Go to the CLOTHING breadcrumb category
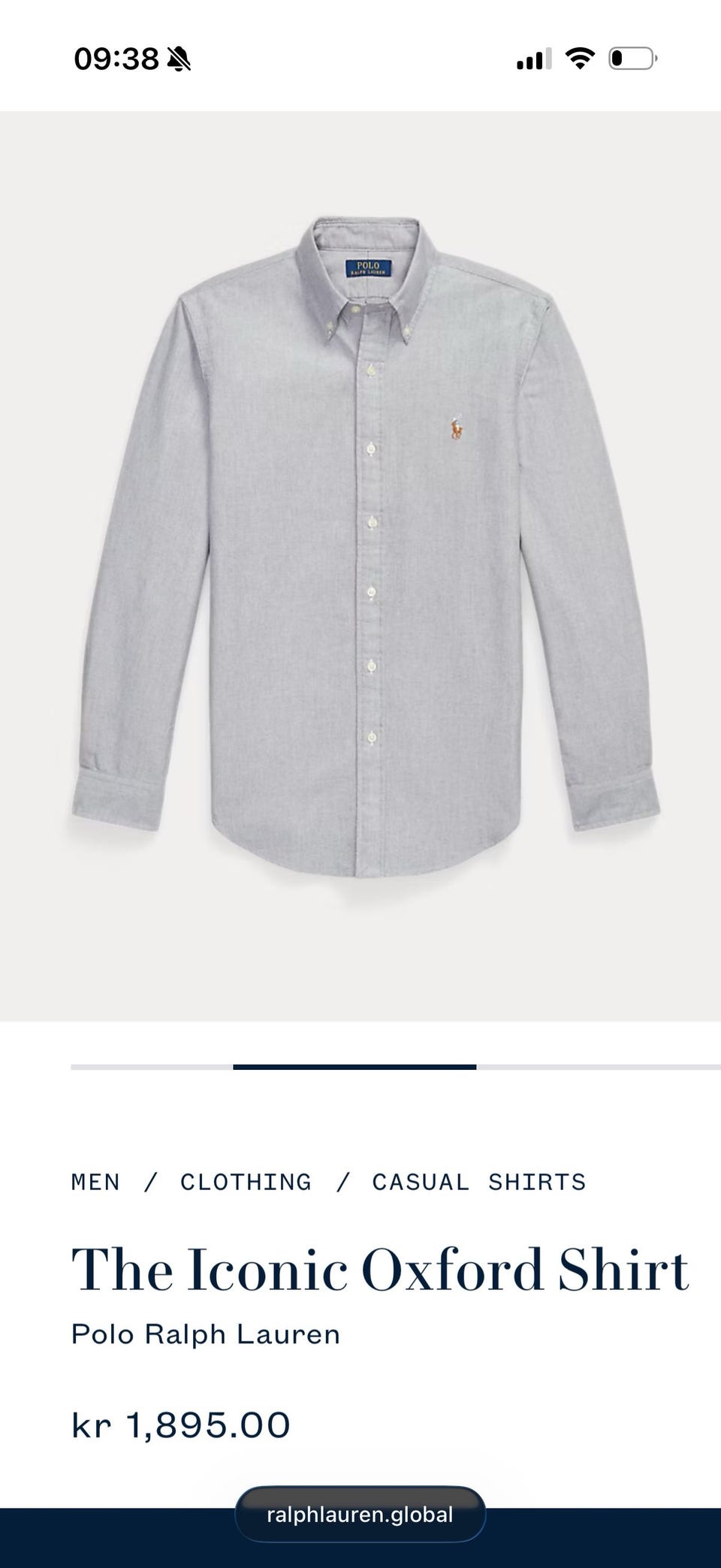The width and height of the screenshot is (721, 1568). (246, 1182)
